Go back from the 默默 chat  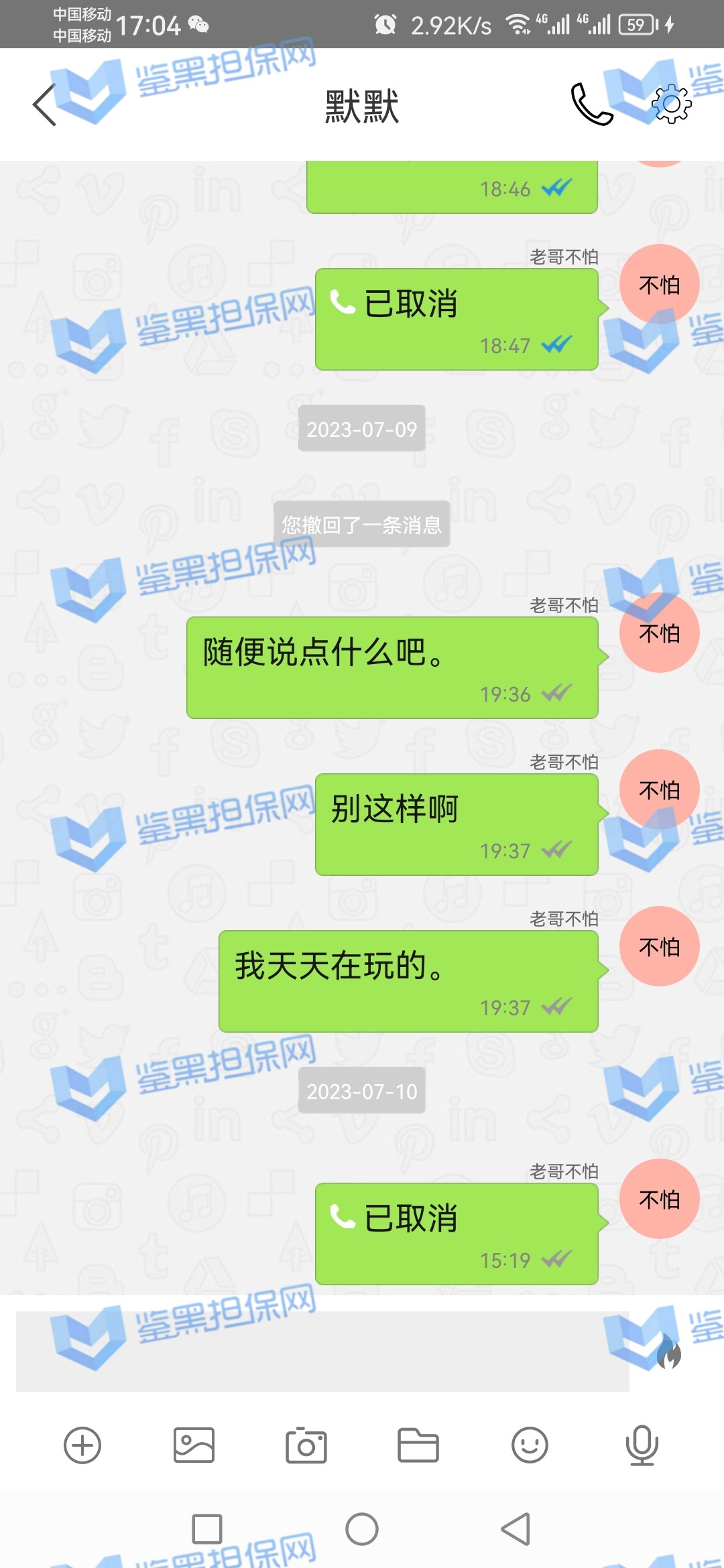(x=44, y=105)
